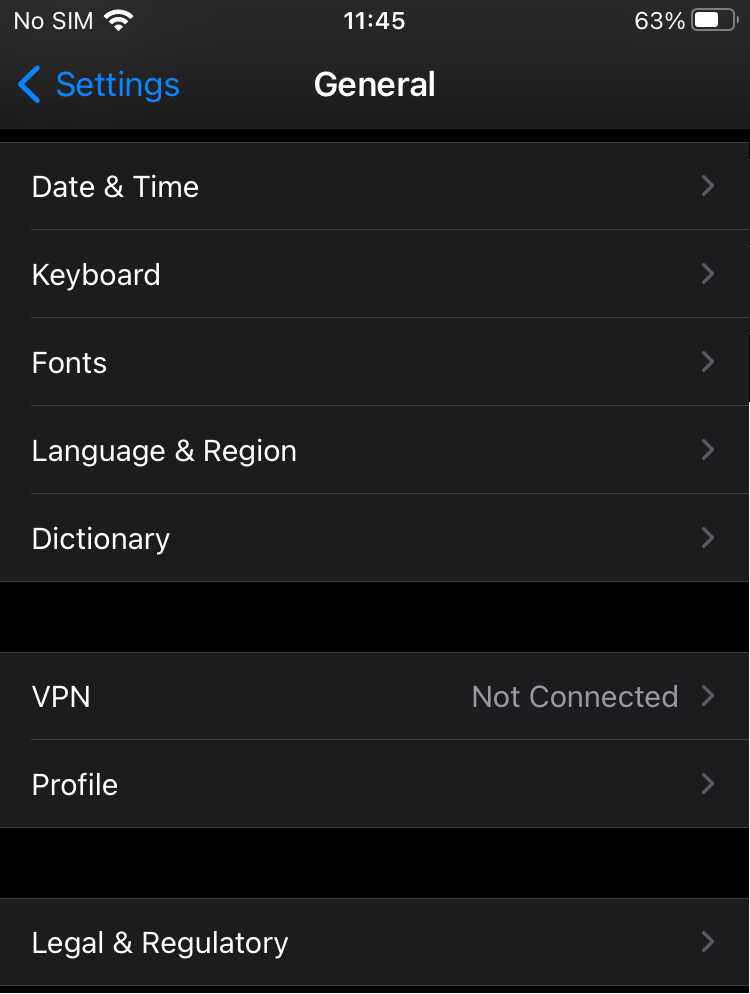Open Legal & Regulatory information
Screen dimensions: 750x994
point(374,943)
